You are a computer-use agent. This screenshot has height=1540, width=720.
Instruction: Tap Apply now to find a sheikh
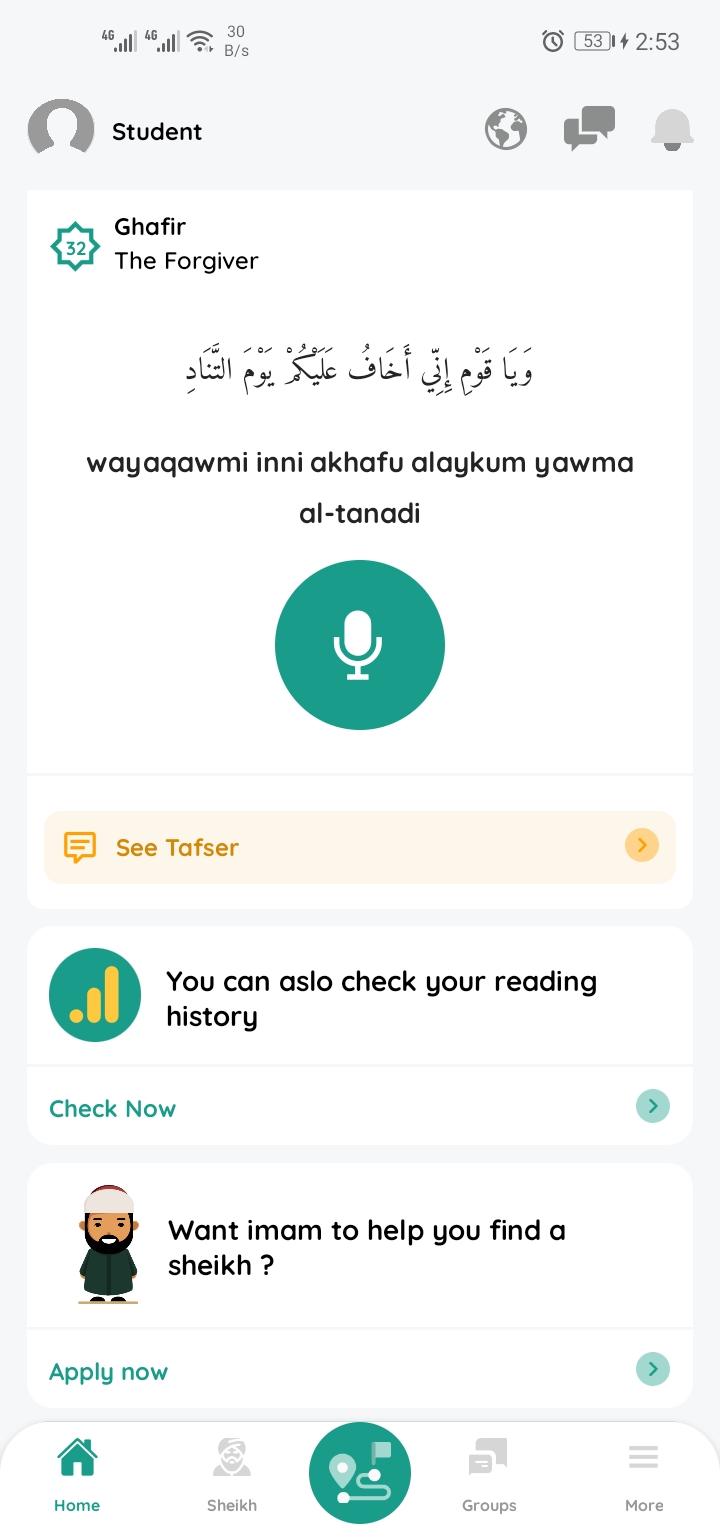(360, 1370)
